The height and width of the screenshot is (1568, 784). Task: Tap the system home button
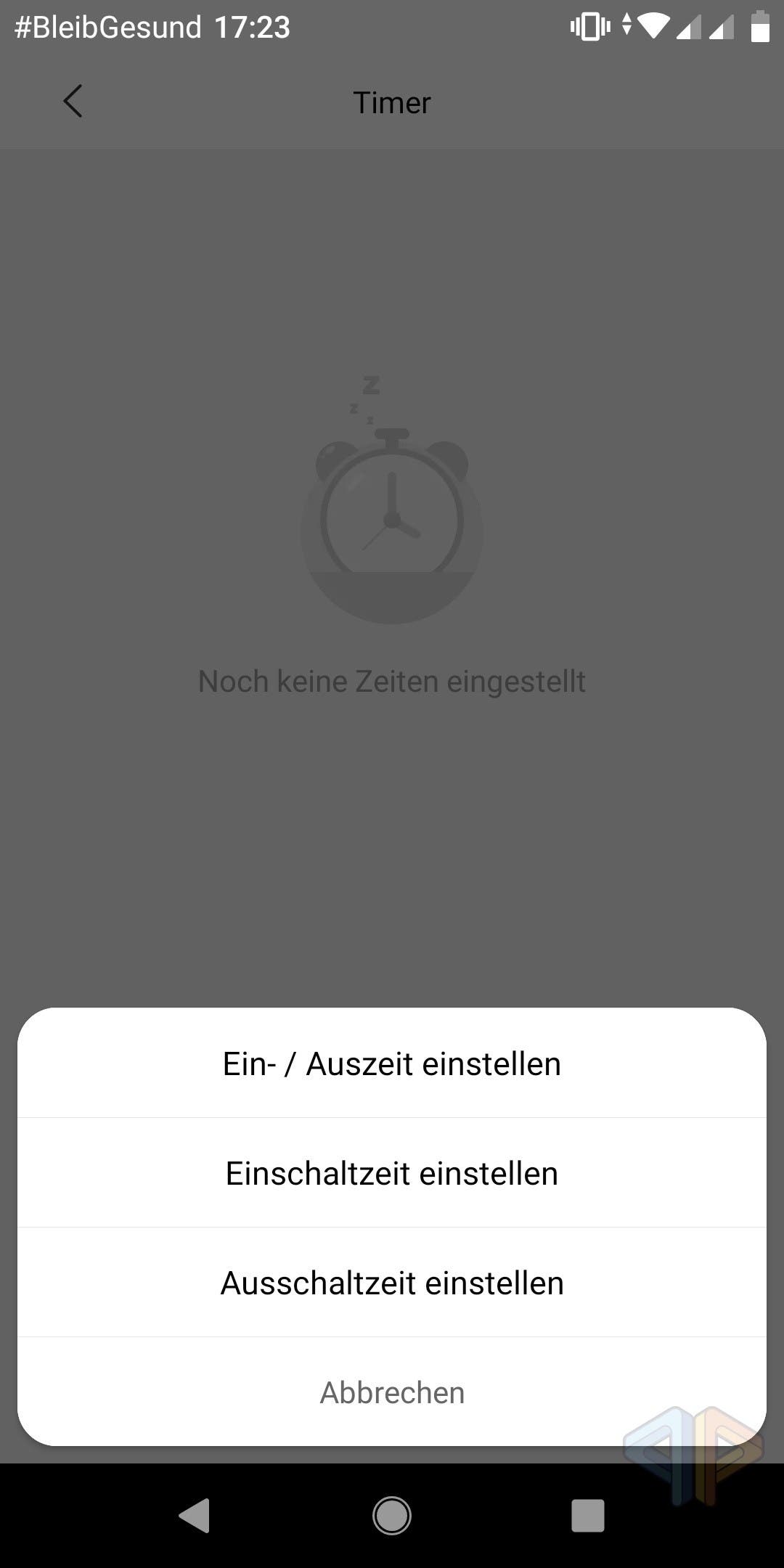392,1515
